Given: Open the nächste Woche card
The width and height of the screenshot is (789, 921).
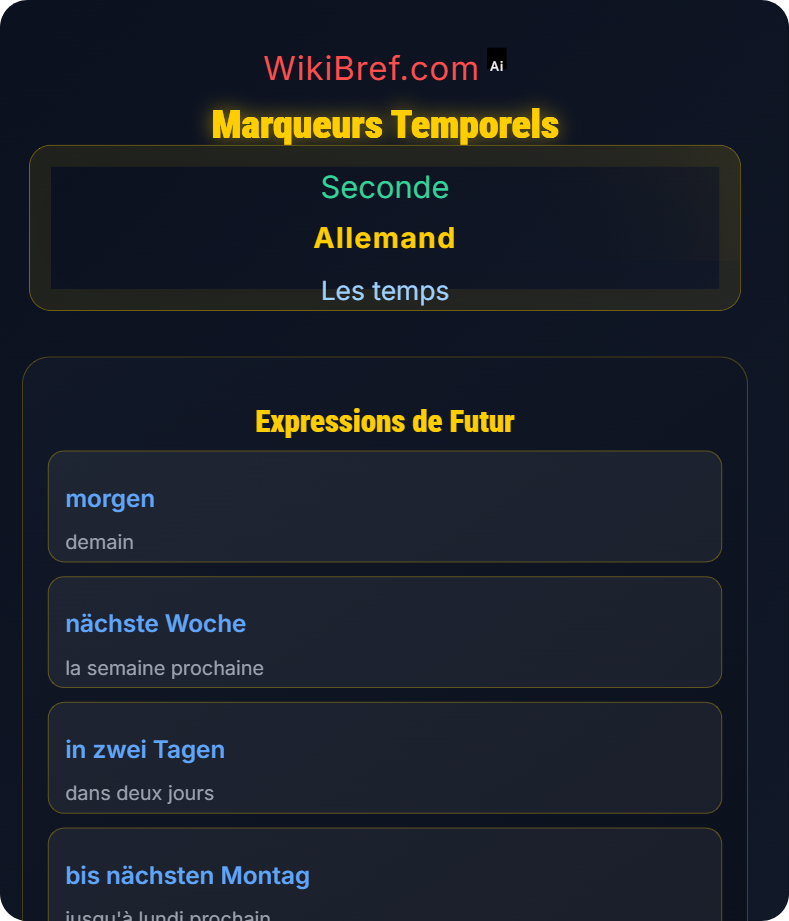Looking at the screenshot, I should click(385, 632).
